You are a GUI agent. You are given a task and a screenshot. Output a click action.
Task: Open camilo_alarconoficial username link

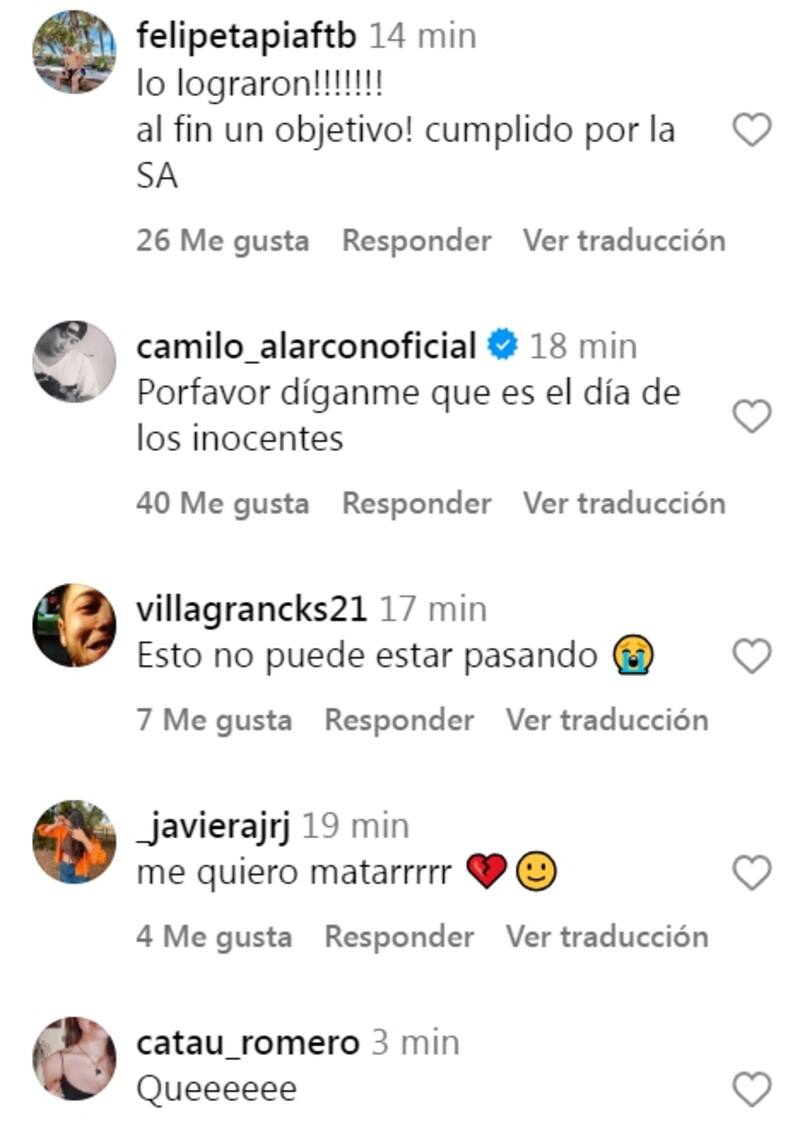[x=305, y=347]
